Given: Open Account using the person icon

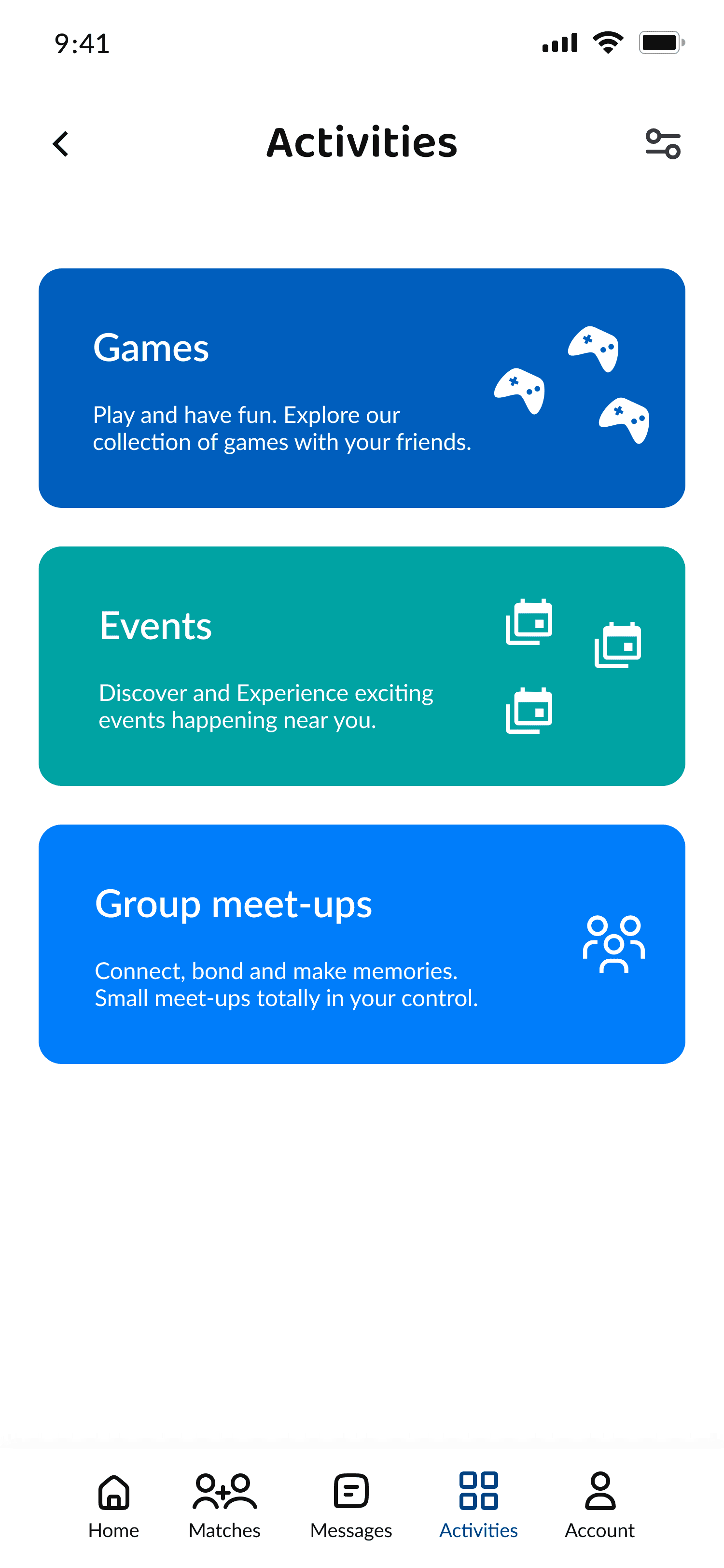Looking at the screenshot, I should 599,1490.
